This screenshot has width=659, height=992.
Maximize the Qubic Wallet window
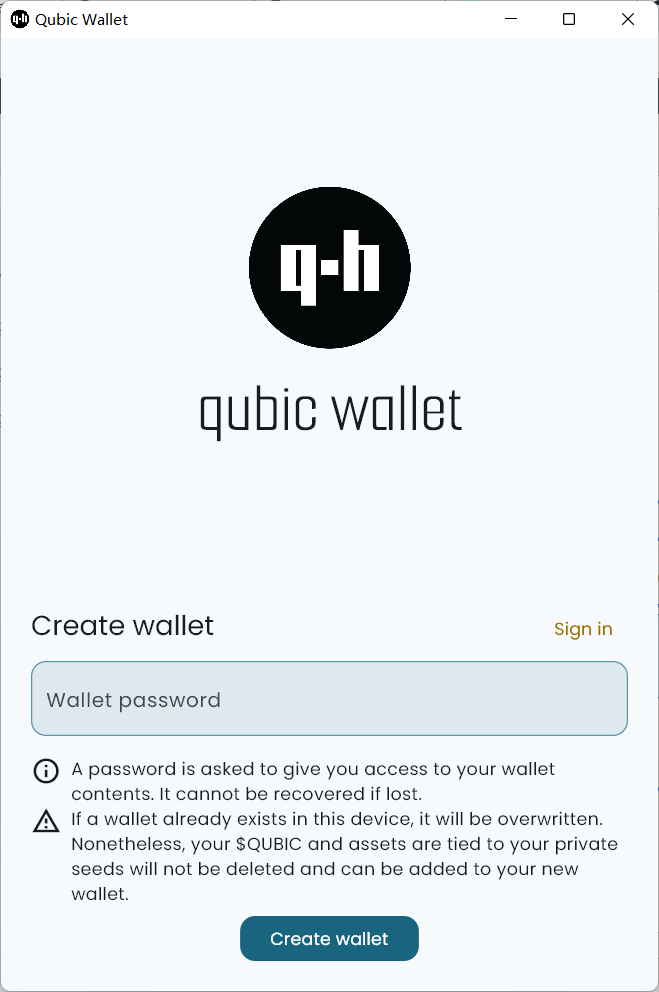click(x=569, y=19)
